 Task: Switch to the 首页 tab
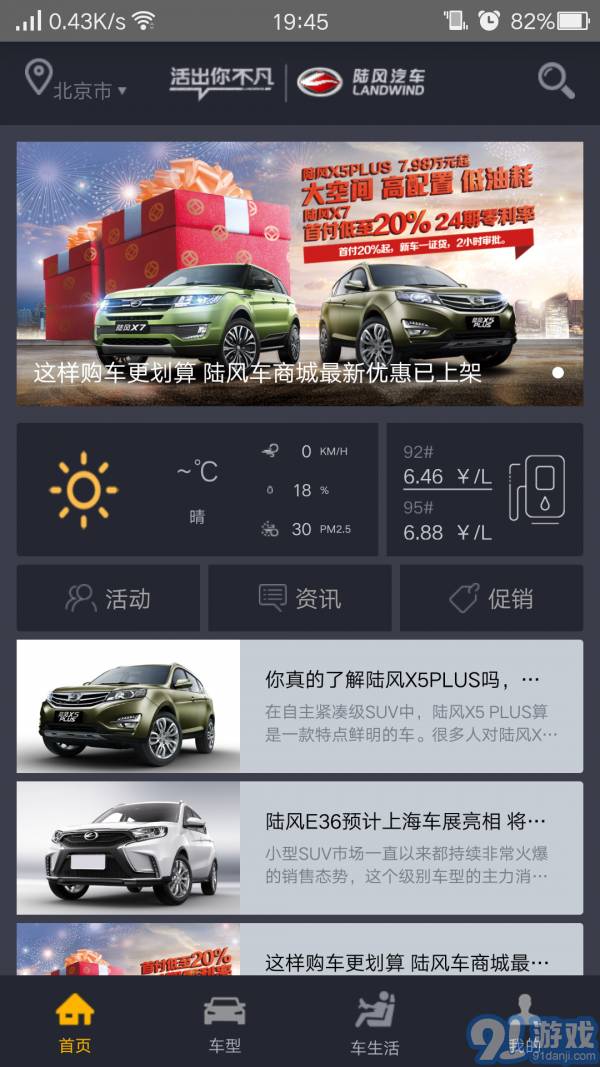75,1024
